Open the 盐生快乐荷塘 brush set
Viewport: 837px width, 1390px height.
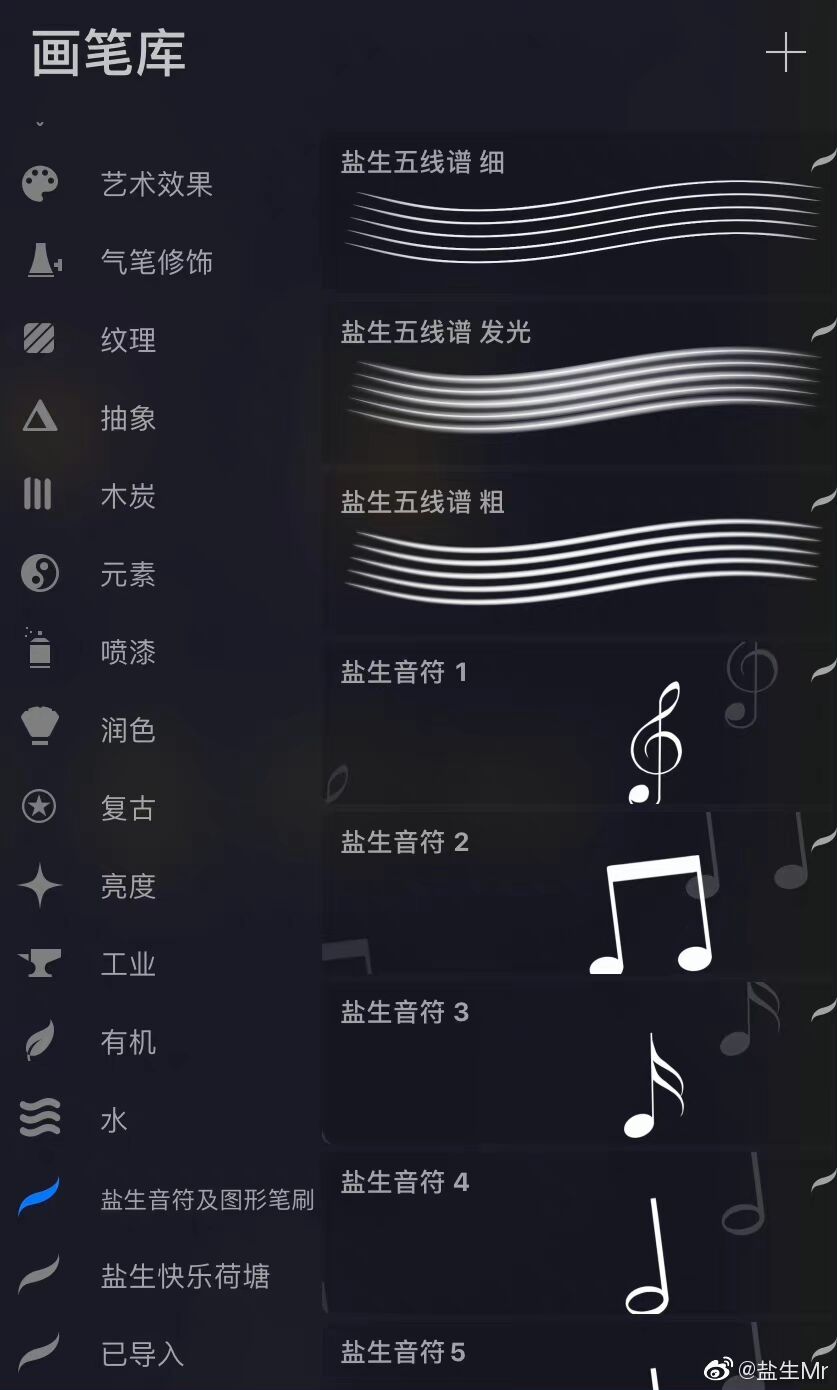[185, 1276]
